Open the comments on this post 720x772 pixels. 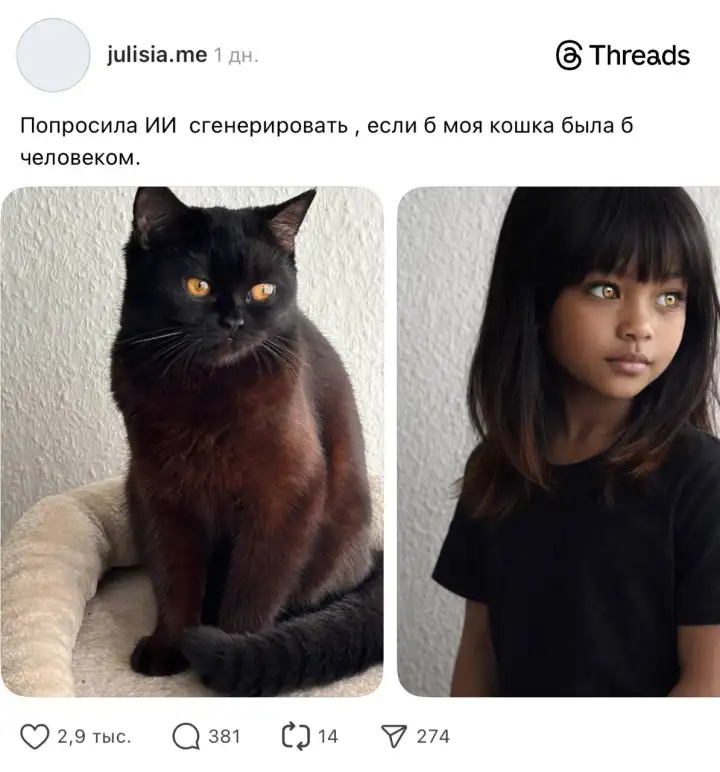(x=186, y=737)
